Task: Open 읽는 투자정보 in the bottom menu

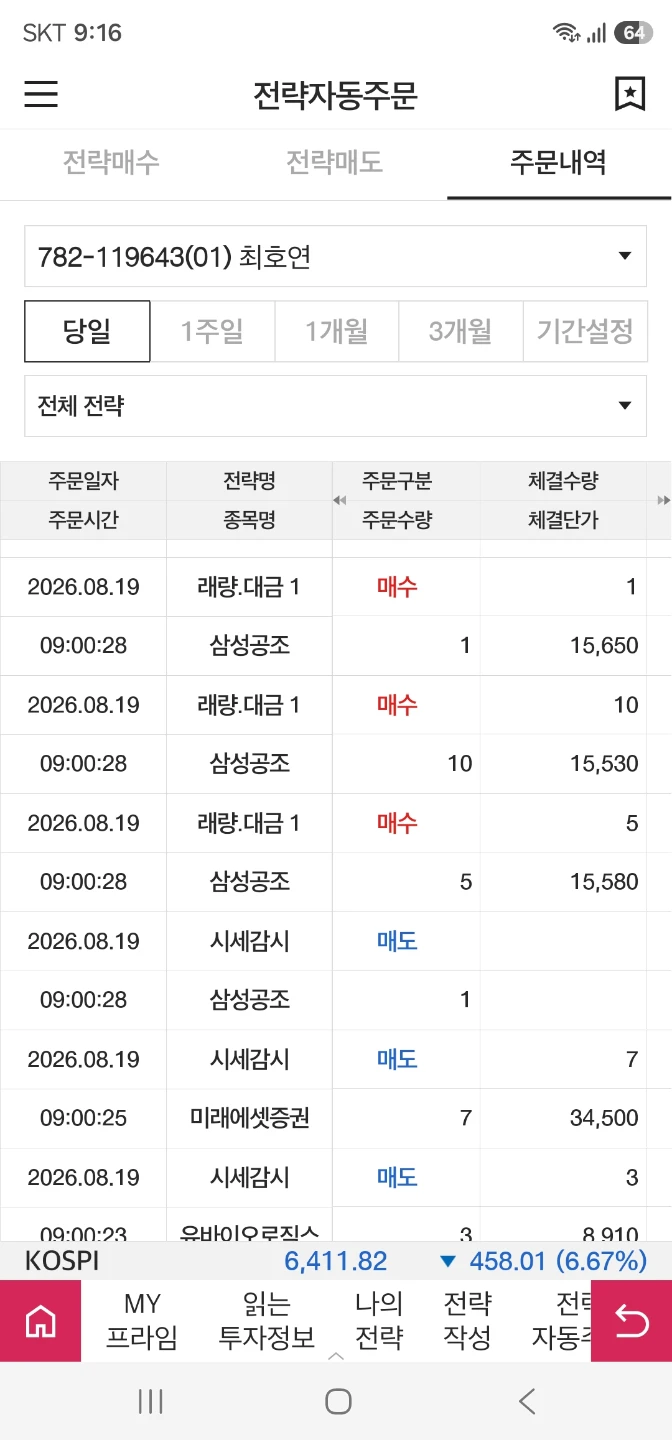Action: (x=267, y=1321)
